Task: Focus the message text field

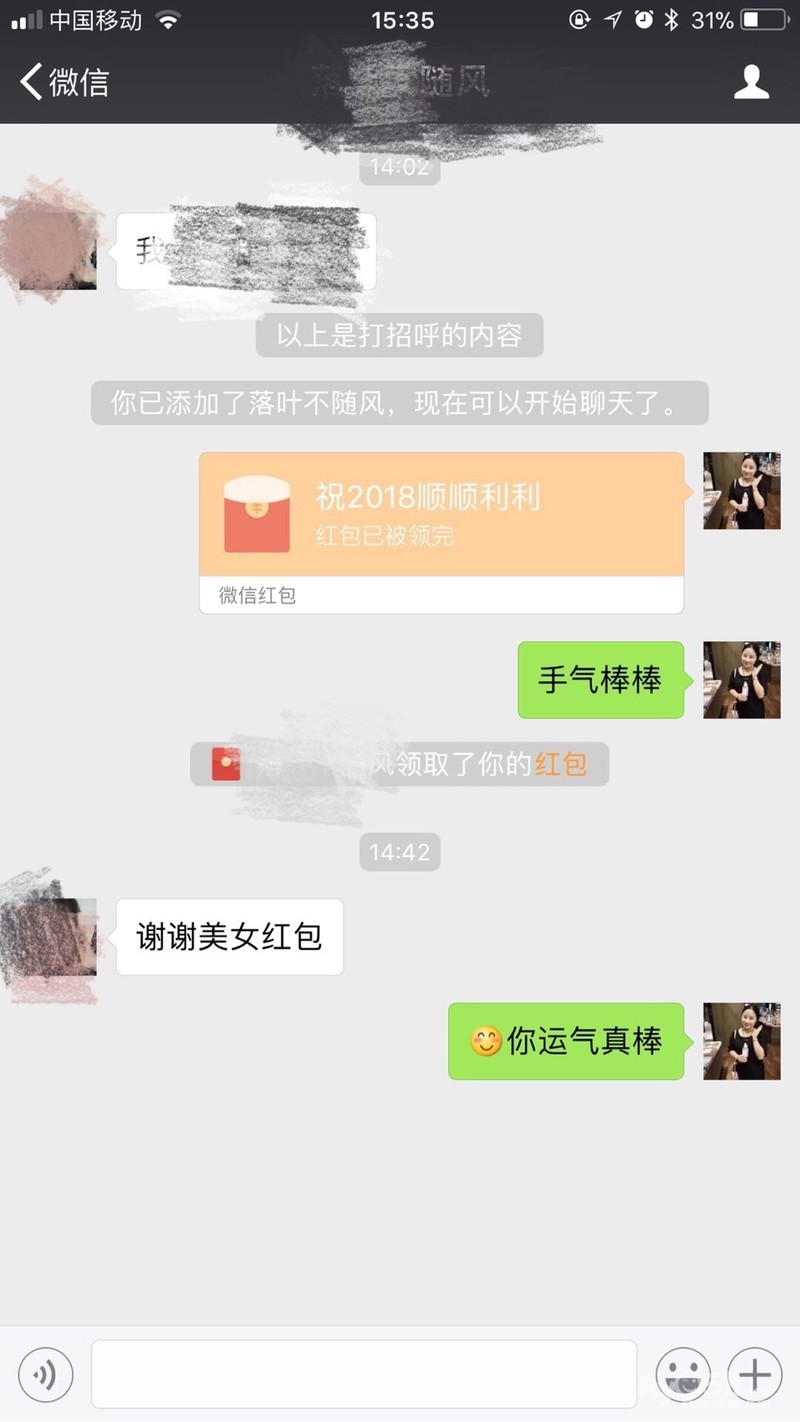Action: click(x=364, y=1375)
